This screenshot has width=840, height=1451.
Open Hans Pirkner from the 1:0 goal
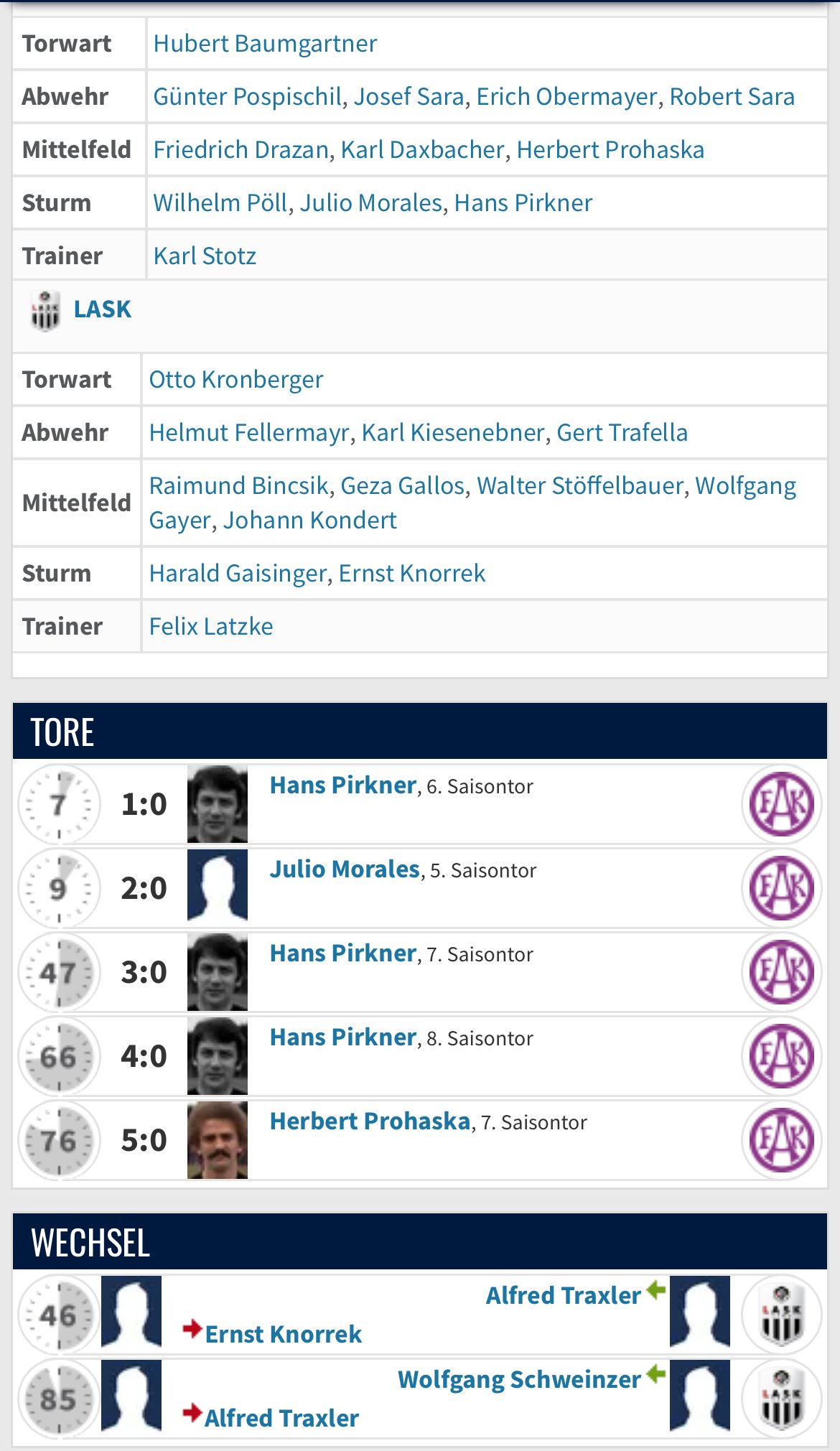click(x=342, y=785)
